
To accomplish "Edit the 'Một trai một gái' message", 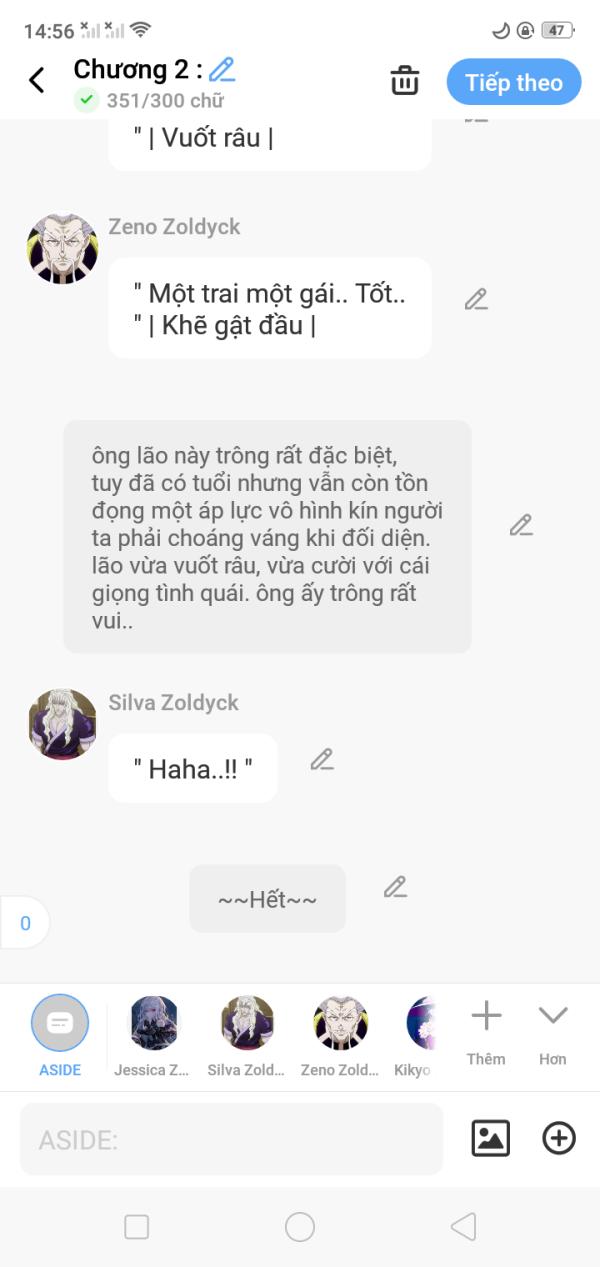I will [x=476, y=299].
